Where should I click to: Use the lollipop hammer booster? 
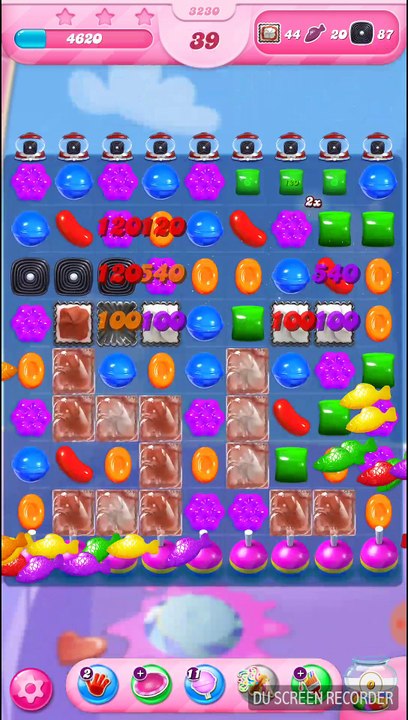pos(205,685)
